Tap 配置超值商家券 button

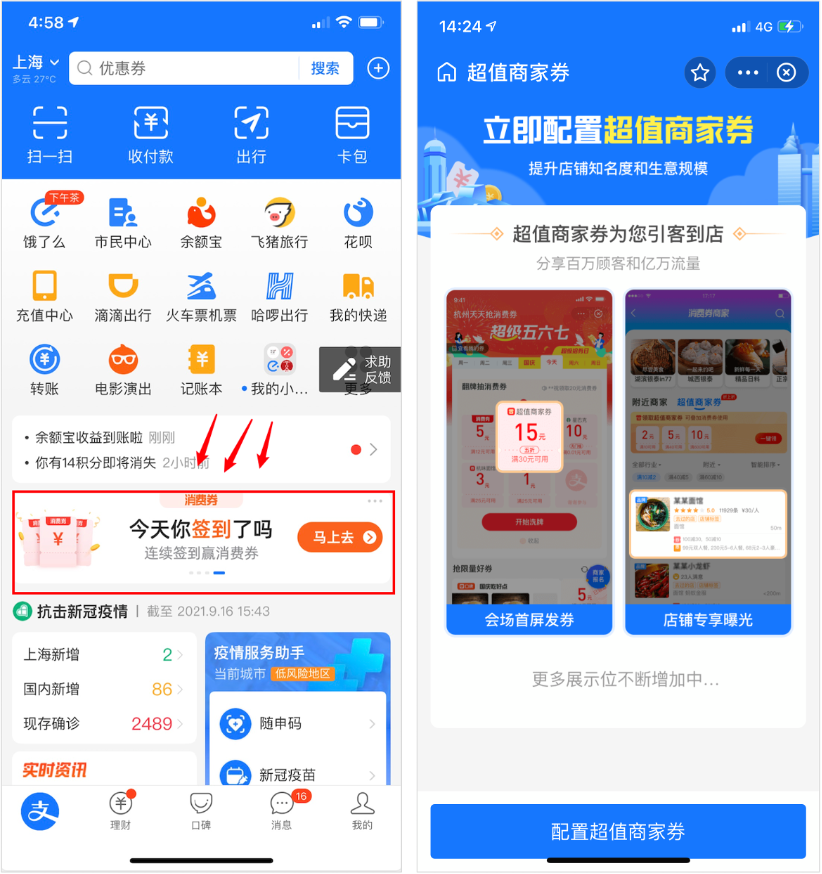(618, 831)
